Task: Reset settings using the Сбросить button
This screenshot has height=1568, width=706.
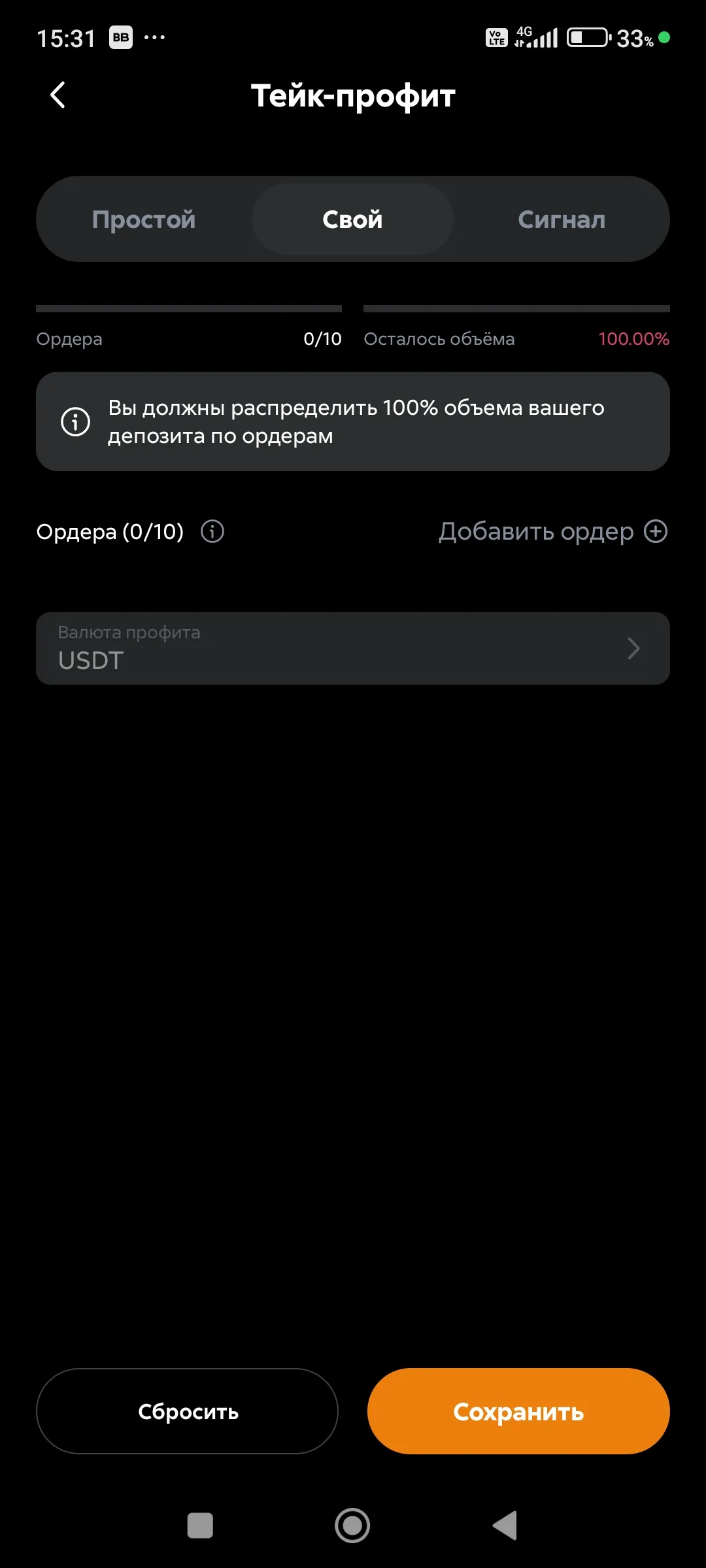Action: 188,1412
